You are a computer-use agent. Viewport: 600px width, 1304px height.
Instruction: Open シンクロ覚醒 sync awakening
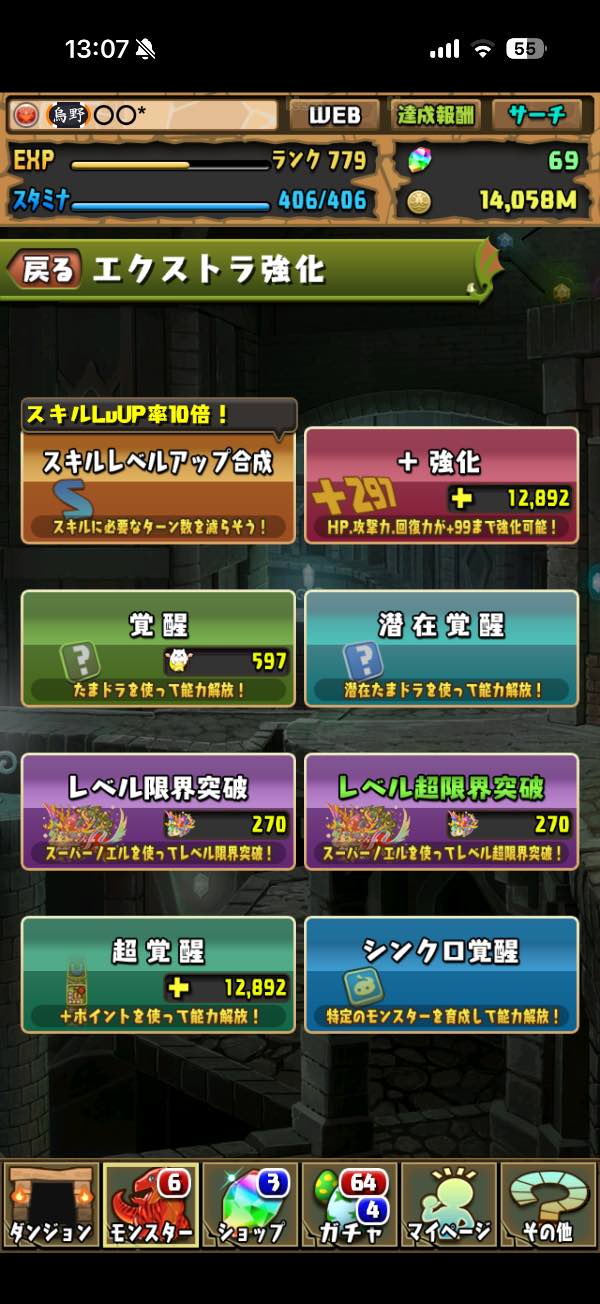(x=441, y=974)
